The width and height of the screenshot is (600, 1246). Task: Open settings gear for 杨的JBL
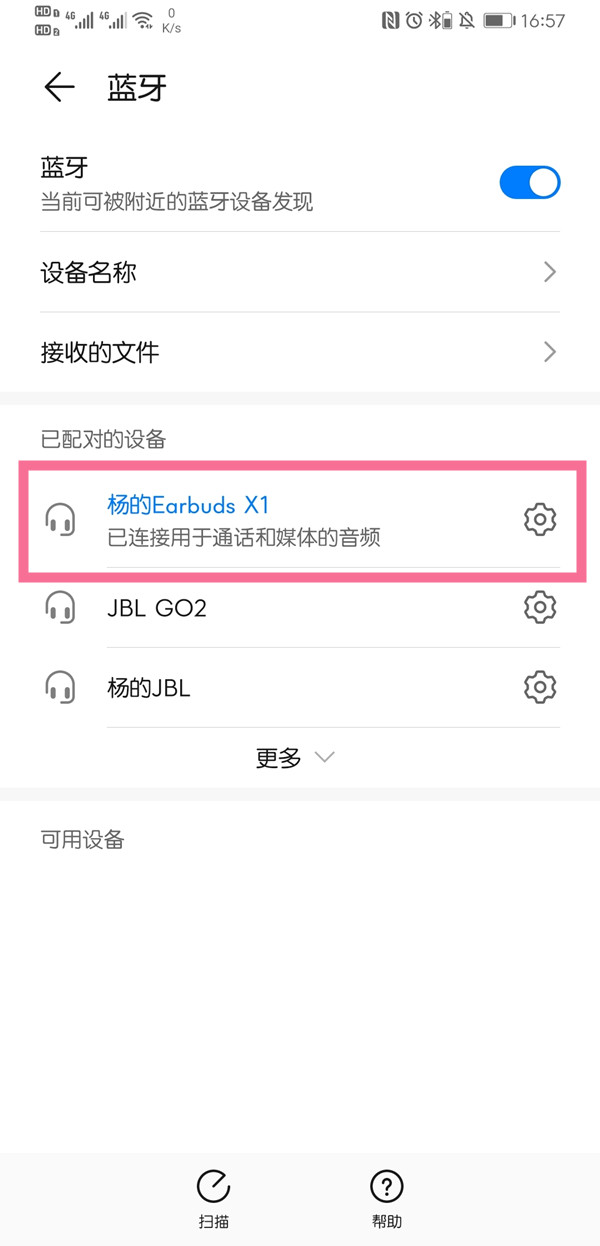(540, 687)
